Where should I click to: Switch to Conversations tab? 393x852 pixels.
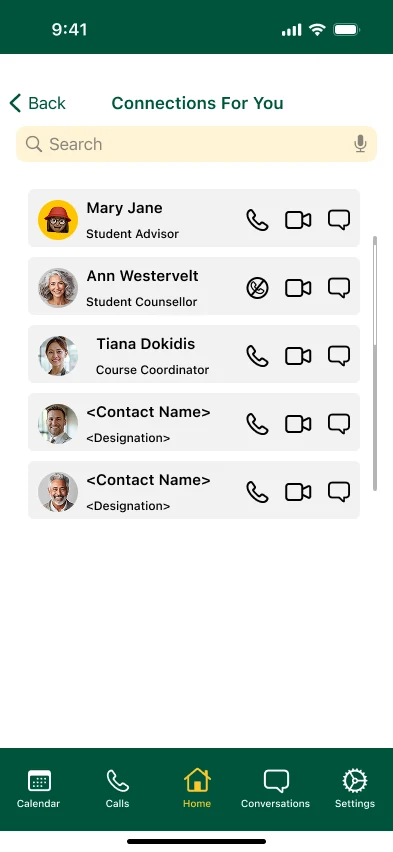pos(276,788)
